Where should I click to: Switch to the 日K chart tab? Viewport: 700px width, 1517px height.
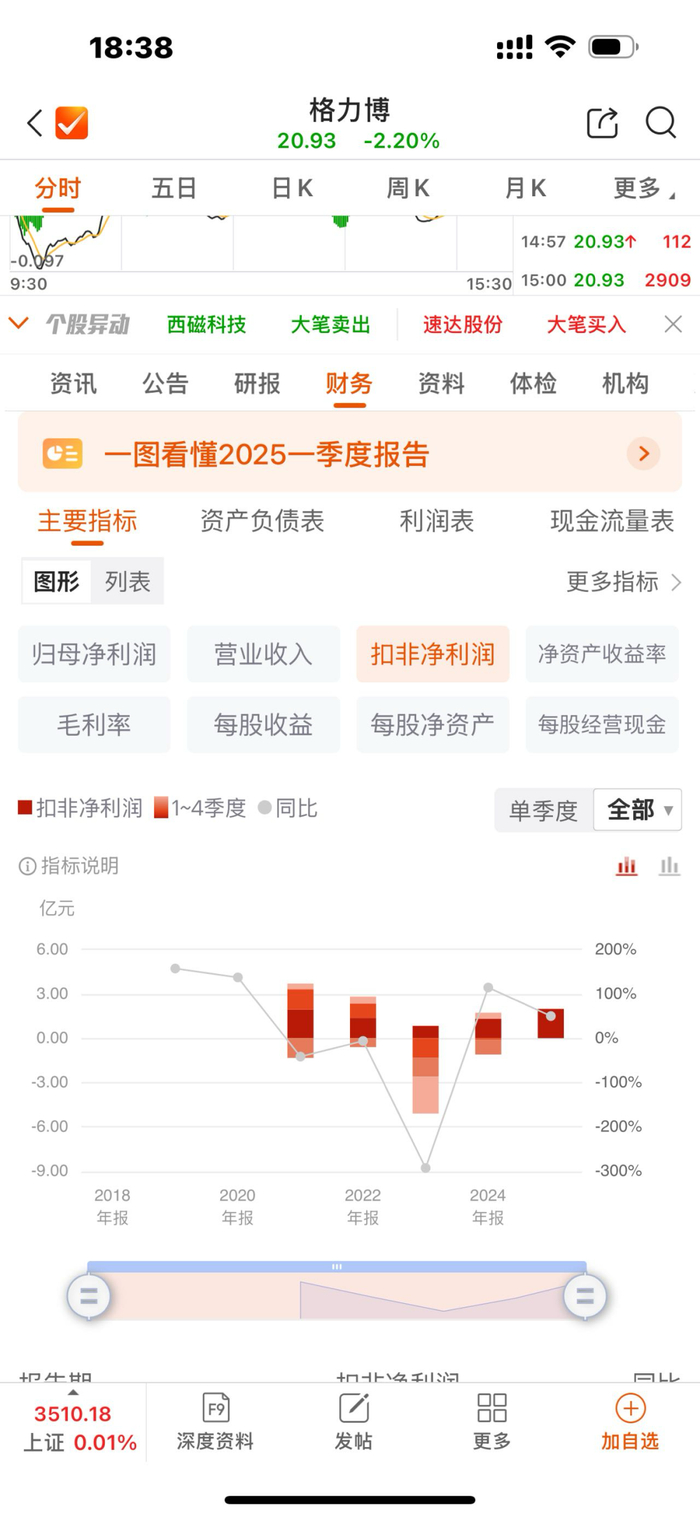(292, 188)
